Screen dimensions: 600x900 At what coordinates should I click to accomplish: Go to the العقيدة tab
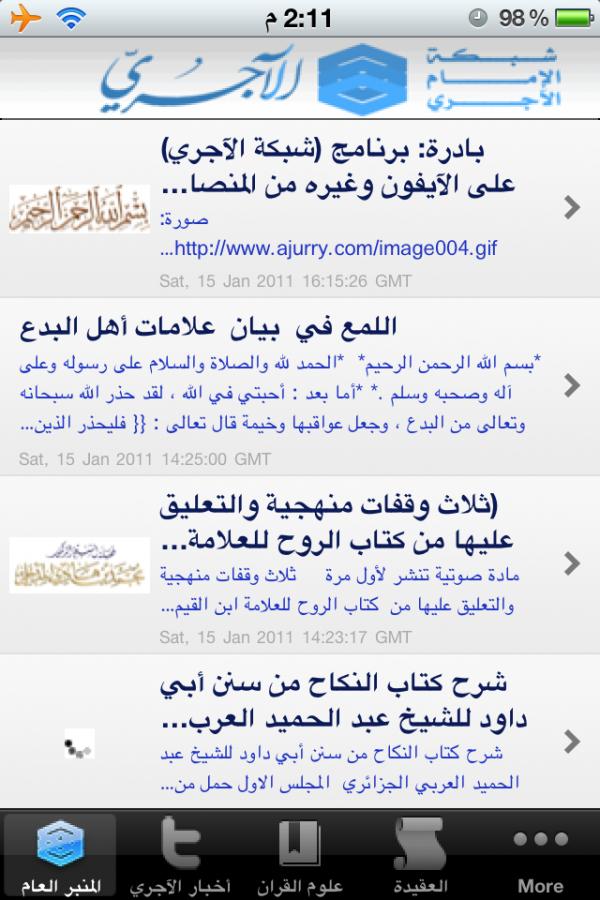tap(420, 855)
